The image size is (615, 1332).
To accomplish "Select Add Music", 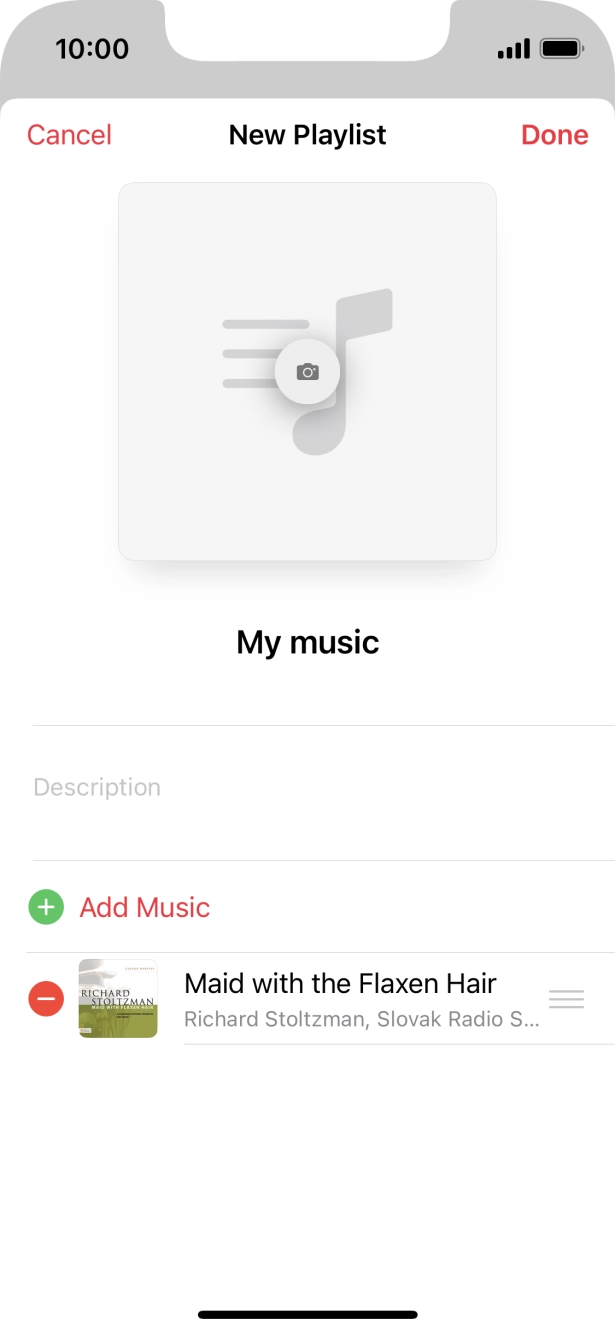I will click(x=144, y=907).
